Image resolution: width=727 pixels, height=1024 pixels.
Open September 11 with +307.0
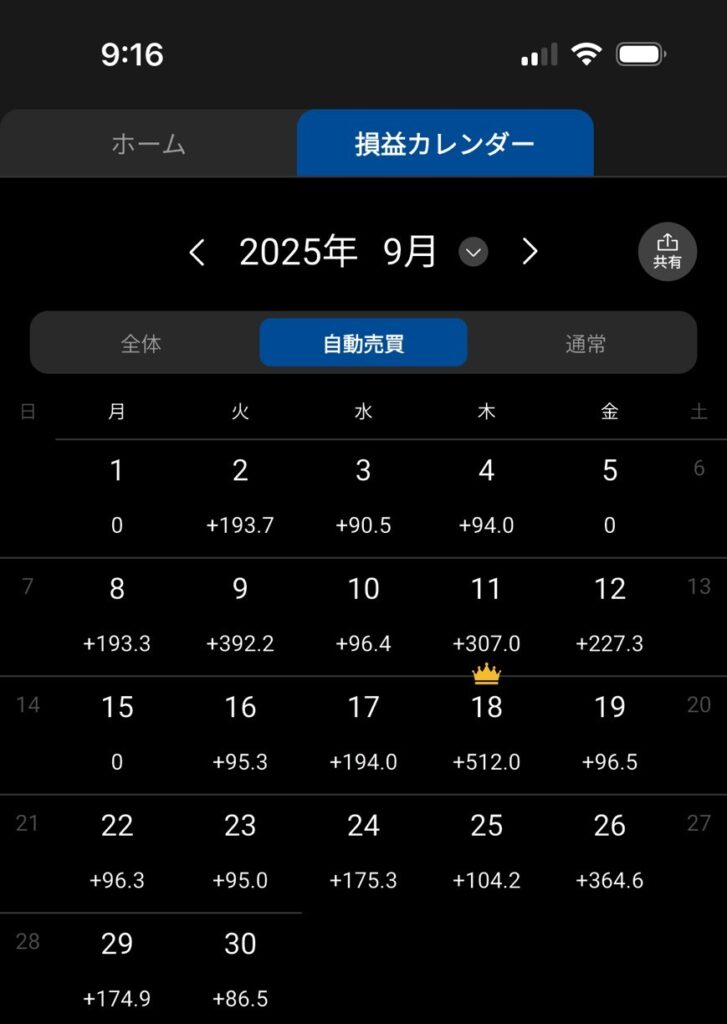486,615
